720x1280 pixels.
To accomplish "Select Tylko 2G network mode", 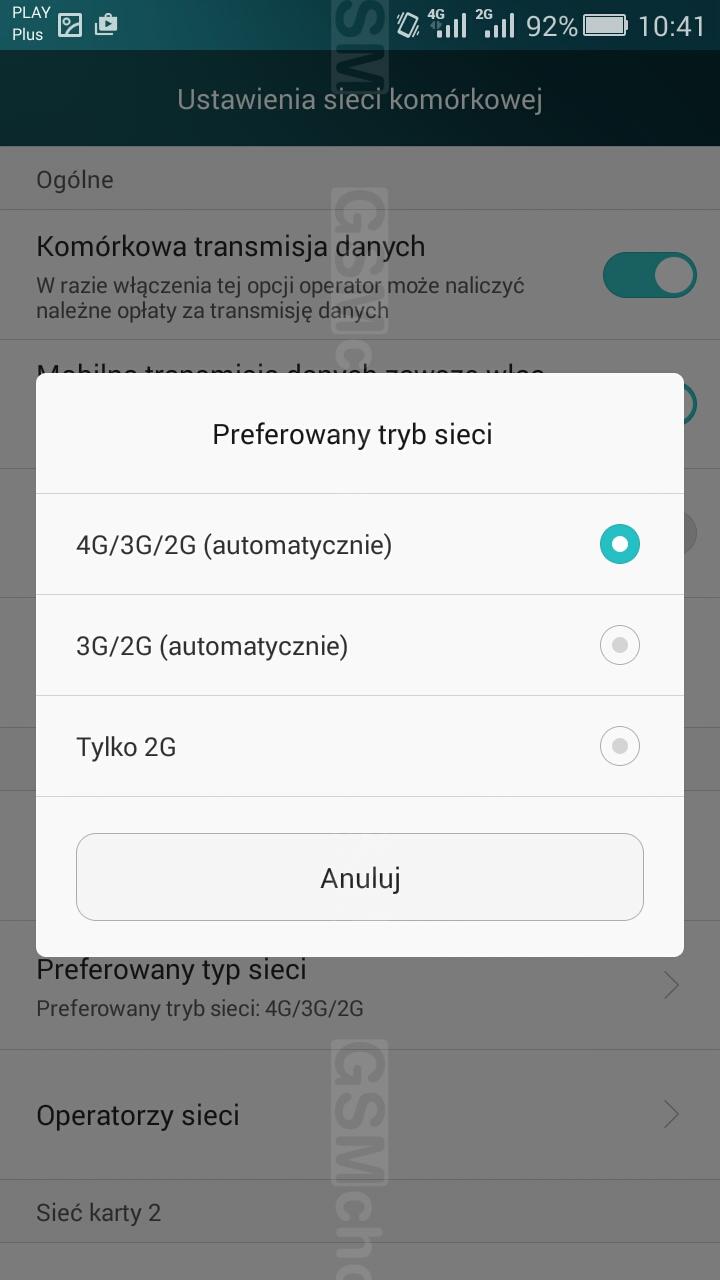I will coord(360,746).
